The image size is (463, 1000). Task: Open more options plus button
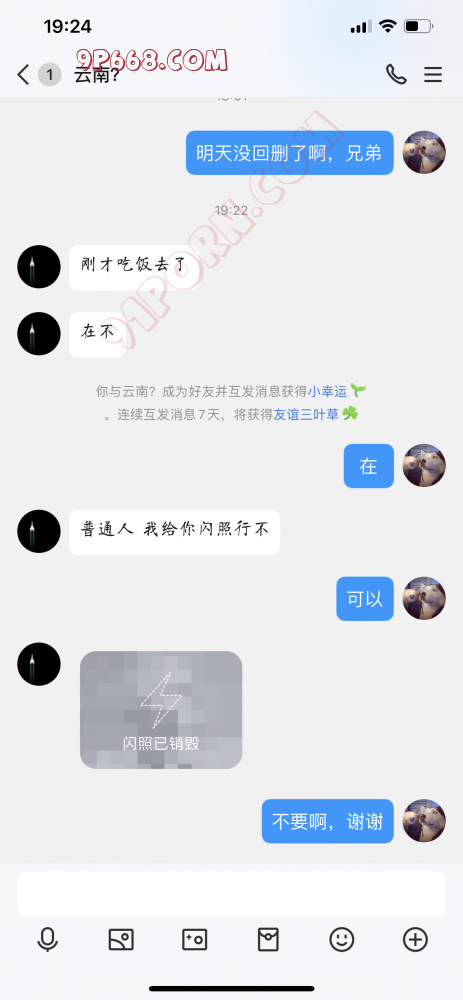(415, 939)
